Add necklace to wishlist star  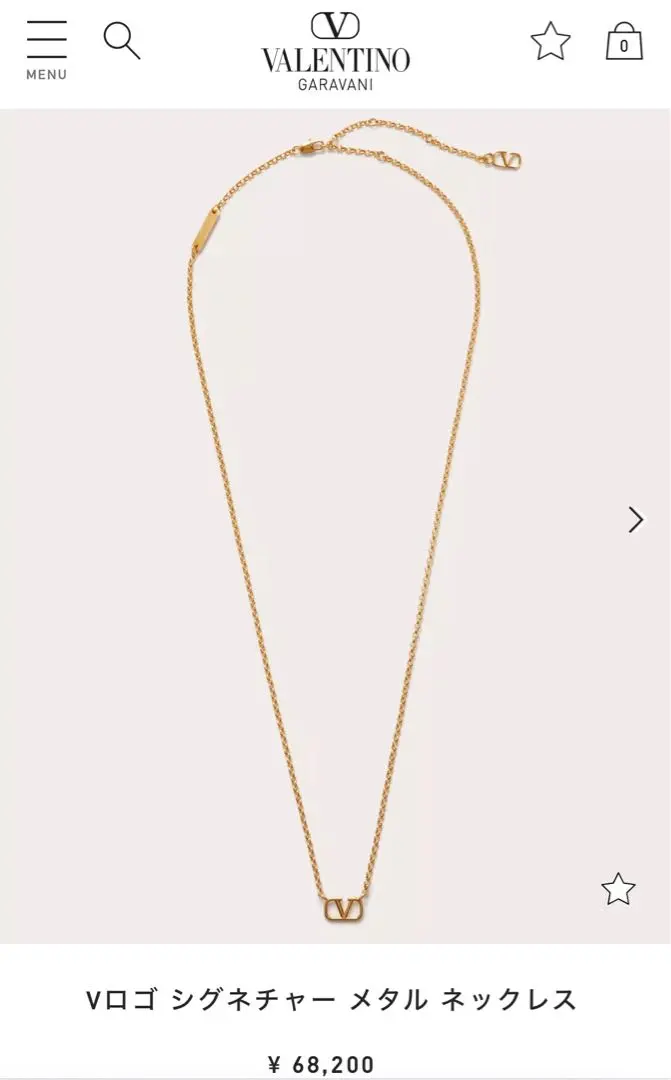click(x=618, y=888)
